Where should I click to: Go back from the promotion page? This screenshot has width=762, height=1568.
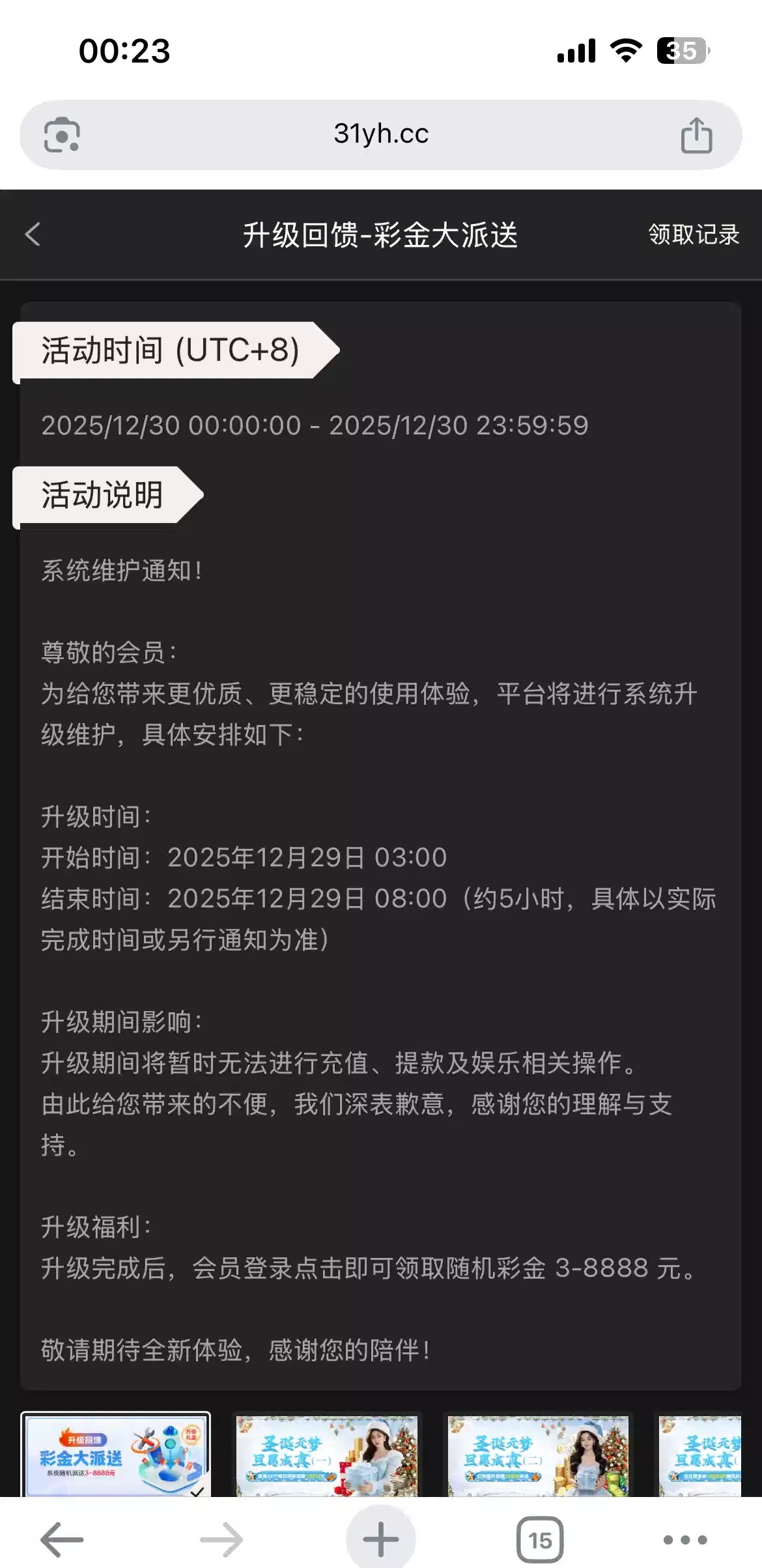33,235
